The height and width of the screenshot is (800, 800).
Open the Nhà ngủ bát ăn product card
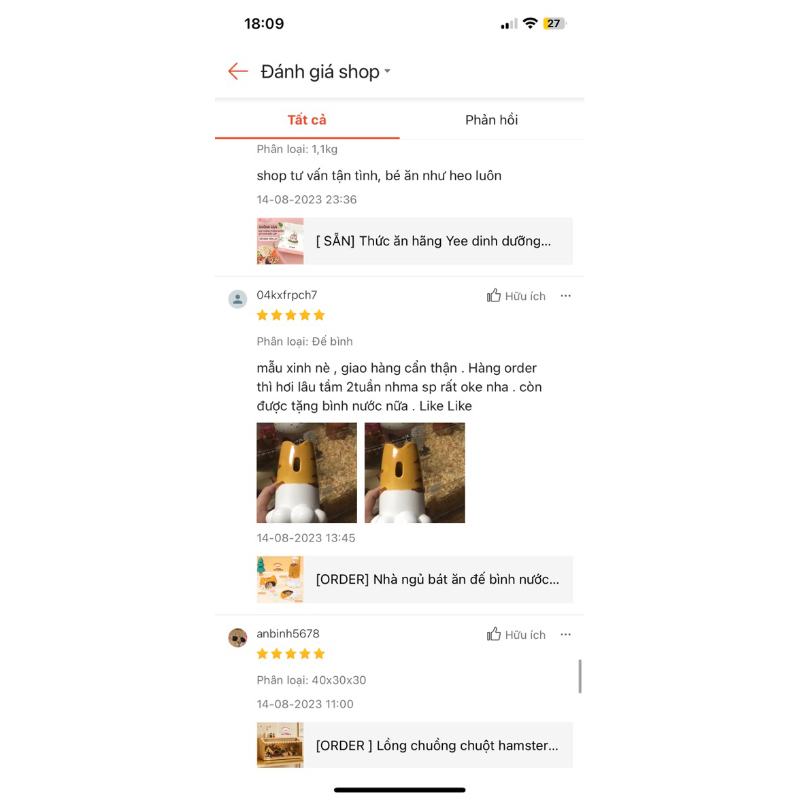coord(414,579)
